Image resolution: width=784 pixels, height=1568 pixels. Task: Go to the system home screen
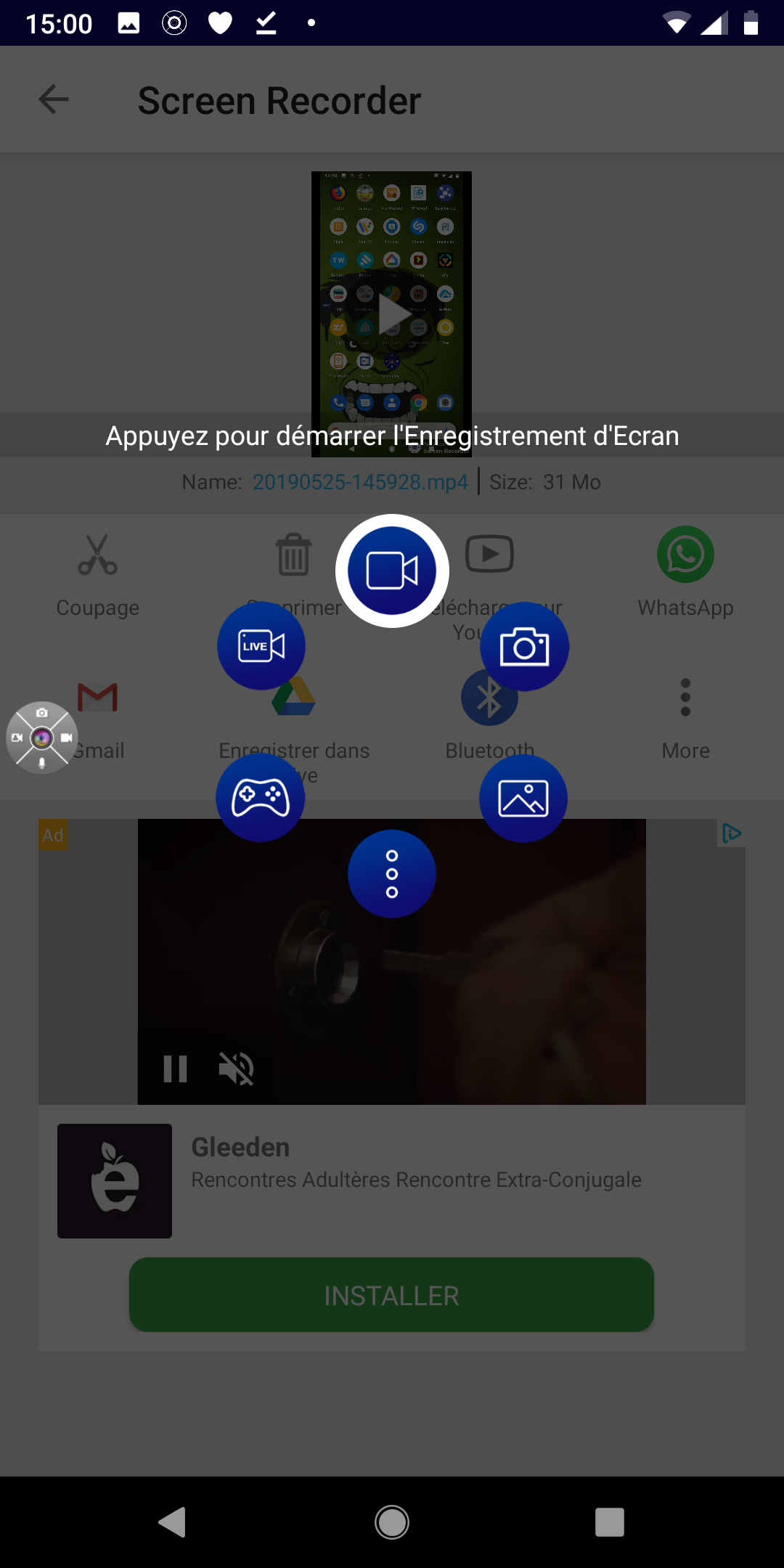pos(392,1522)
